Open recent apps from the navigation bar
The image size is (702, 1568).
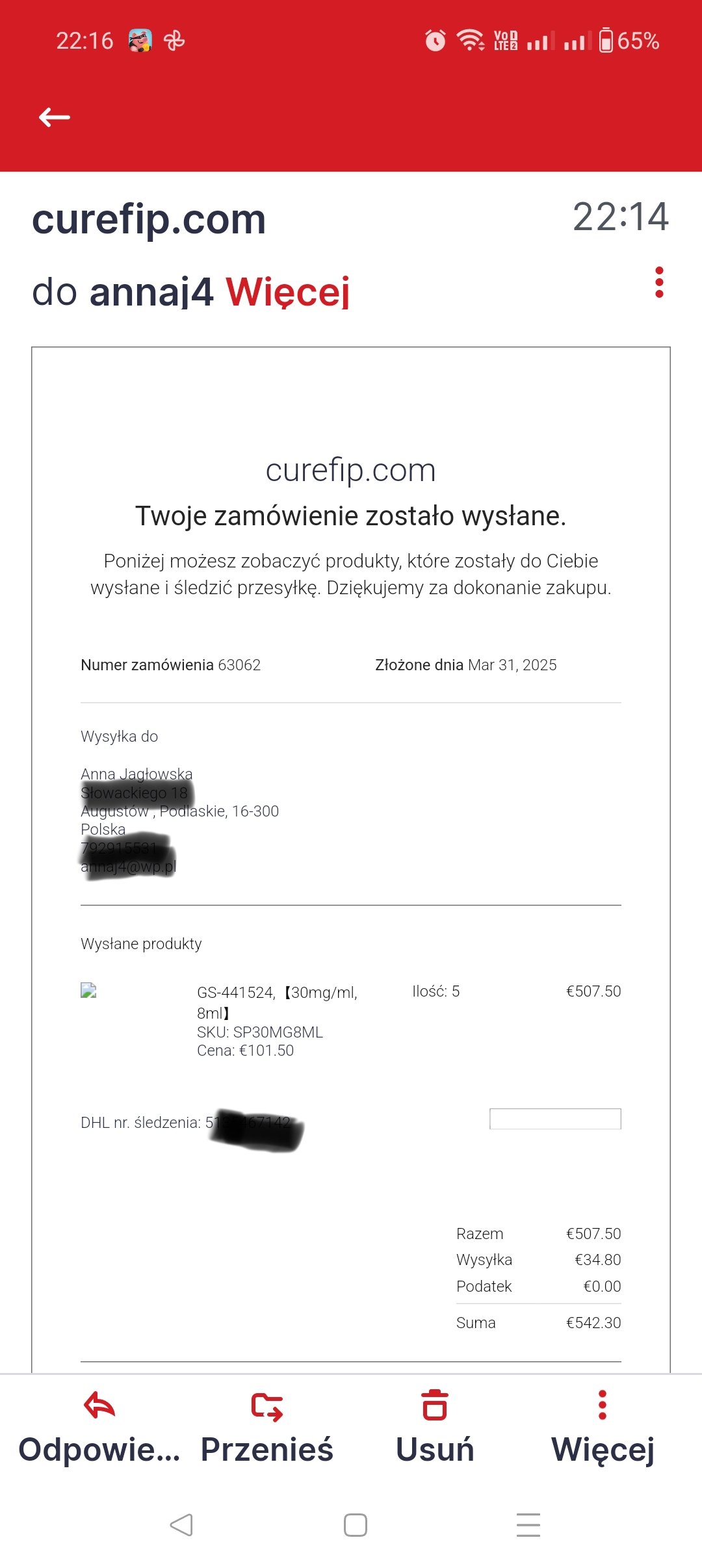pos(528,1524)
